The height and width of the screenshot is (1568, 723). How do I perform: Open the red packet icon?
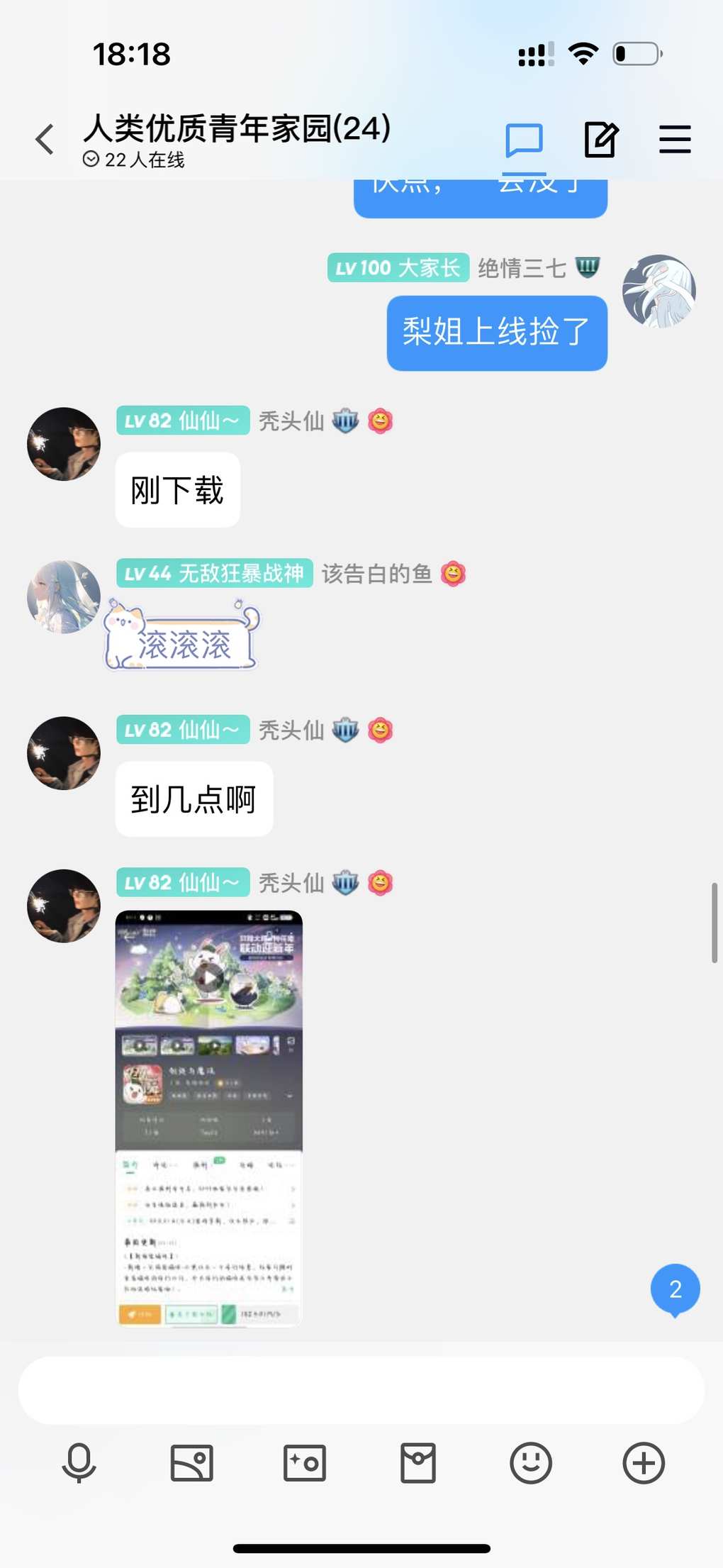(x=417, y=1462)
